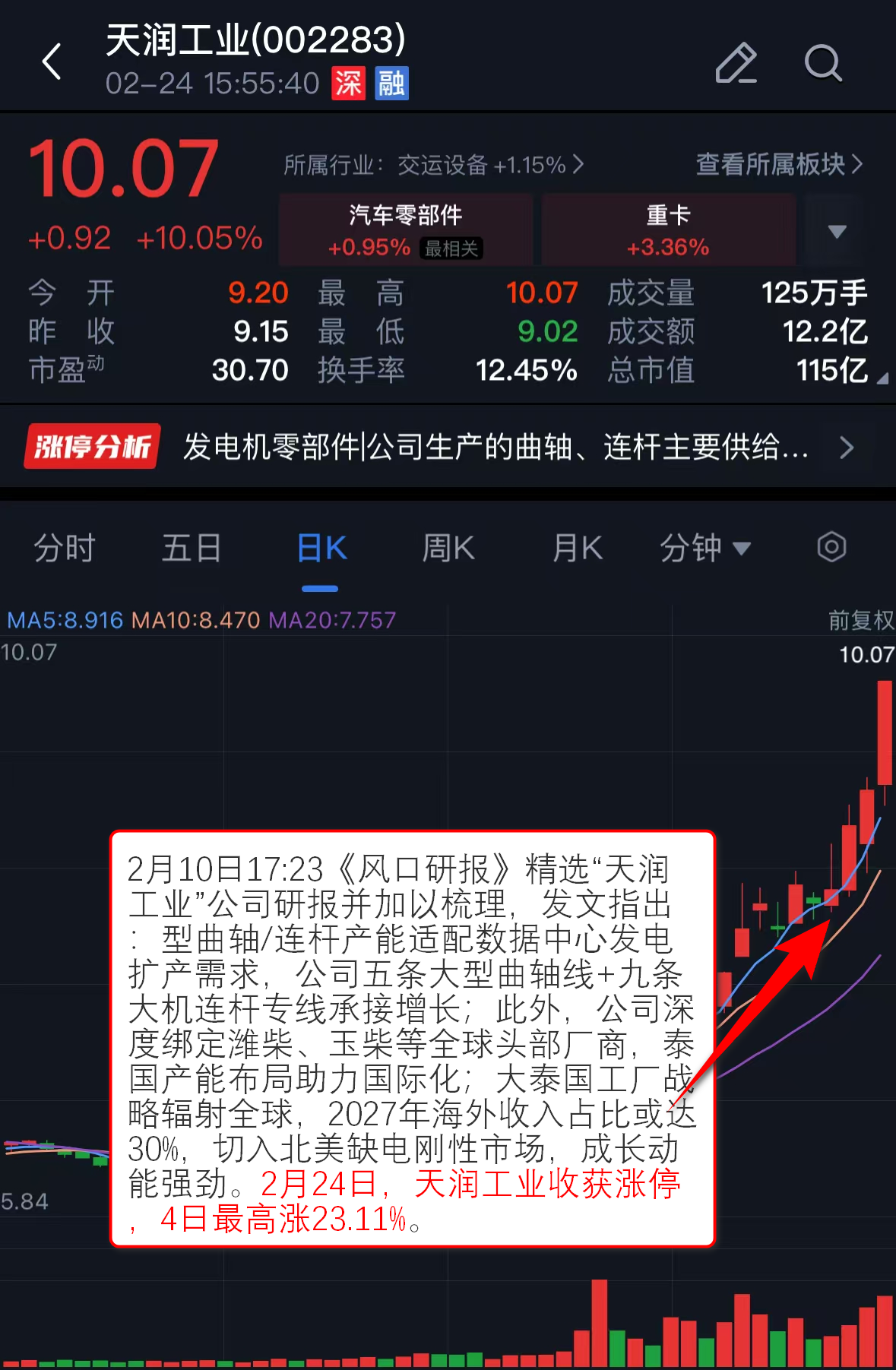Image resolution: width=896 pixels, height=1370 pixels.
Task: Open the 汽车零部件 sector chip
Action: (x=406, y=229)
